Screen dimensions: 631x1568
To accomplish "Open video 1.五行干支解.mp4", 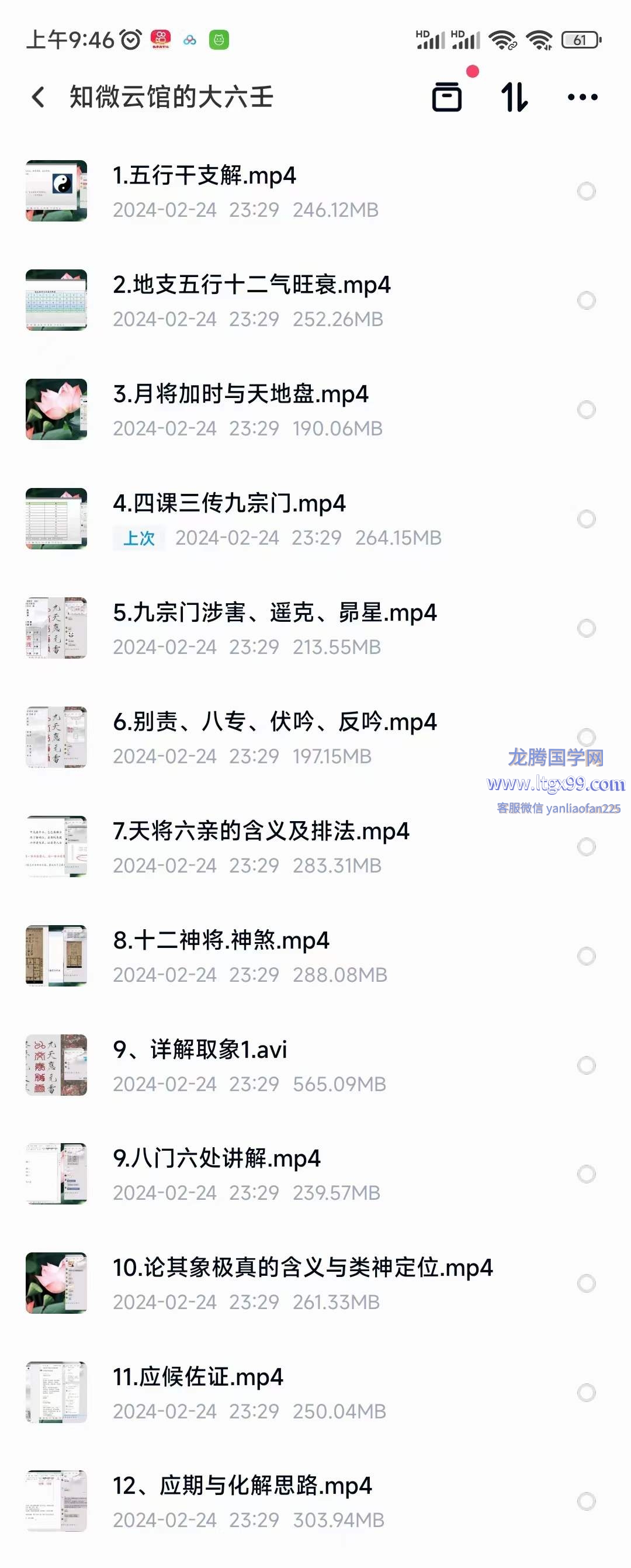I will [x=204, y=176].
